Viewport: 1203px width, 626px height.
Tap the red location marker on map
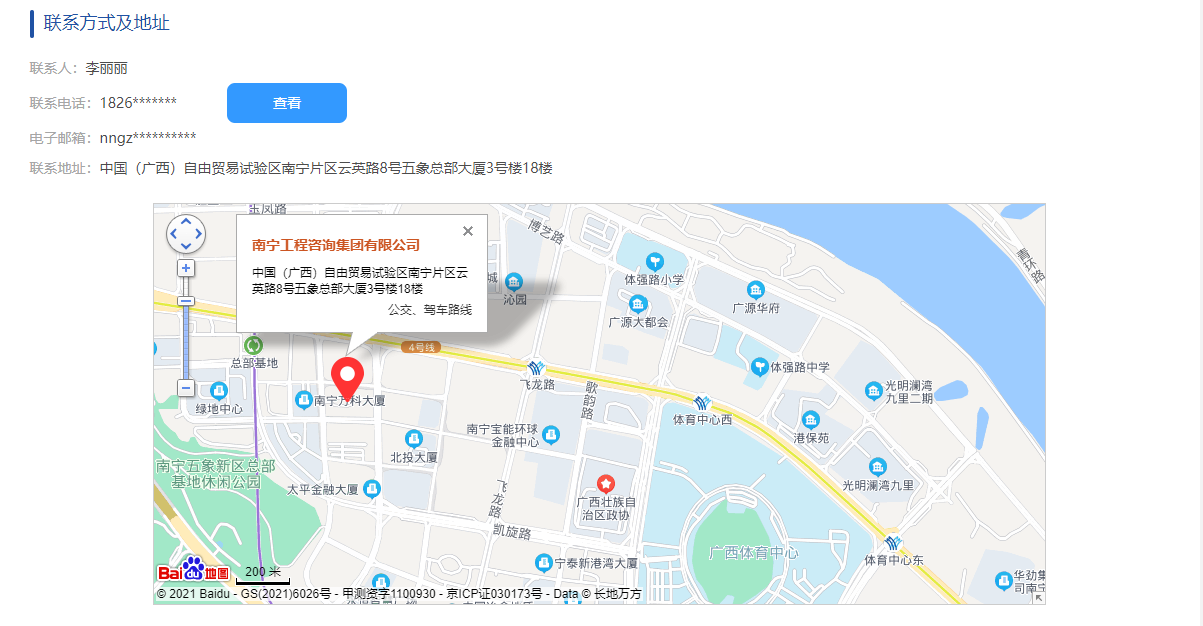pyautogui.click(x=347, y=376)
